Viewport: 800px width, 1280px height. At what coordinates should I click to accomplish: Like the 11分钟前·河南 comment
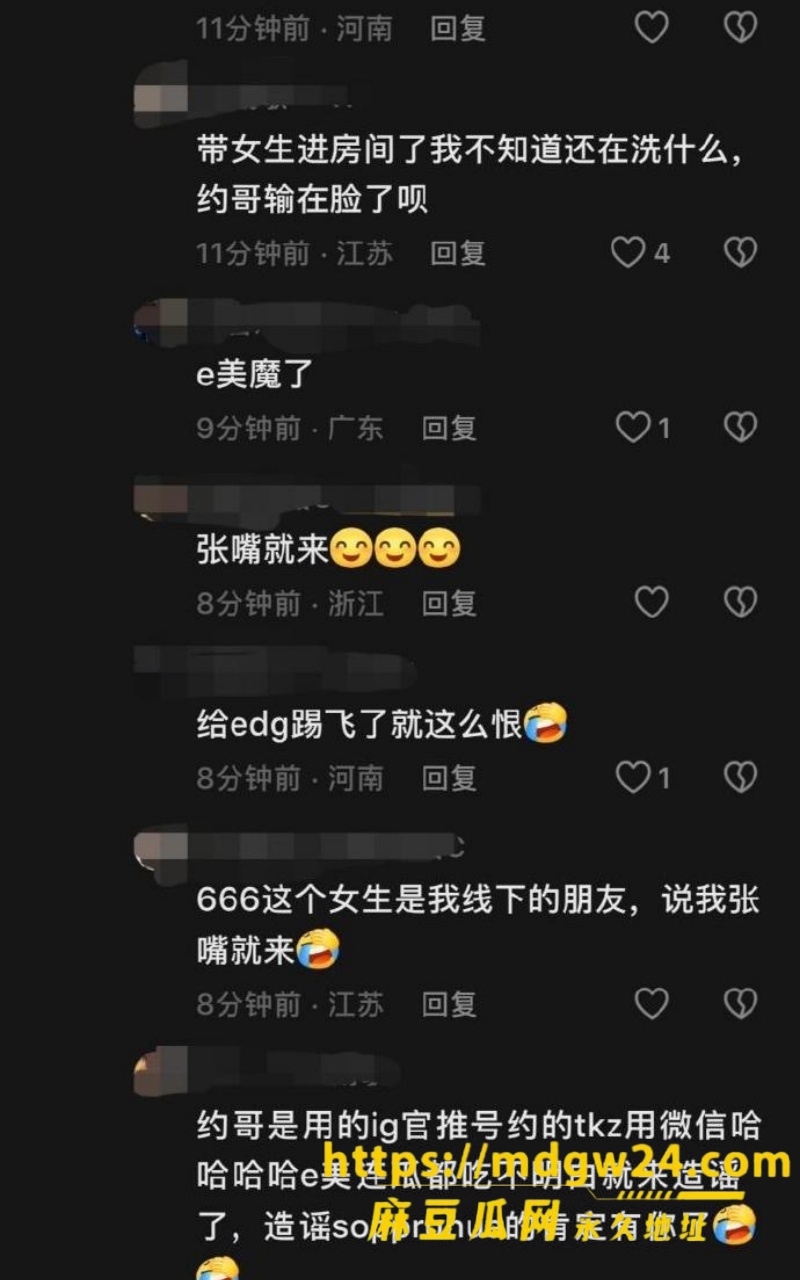(652, 28)
